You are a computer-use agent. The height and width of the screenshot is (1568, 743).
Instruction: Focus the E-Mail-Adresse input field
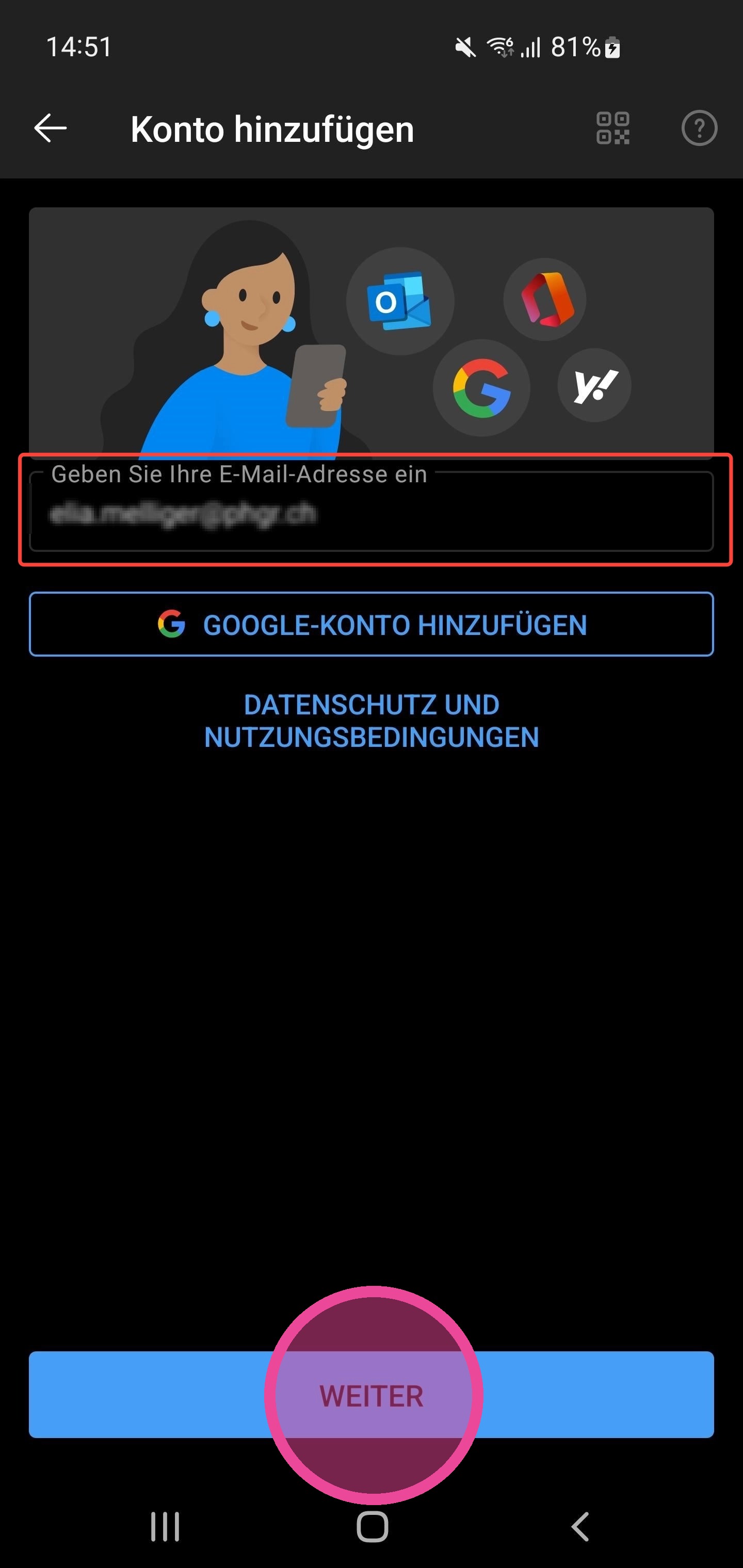pos(372,513)
